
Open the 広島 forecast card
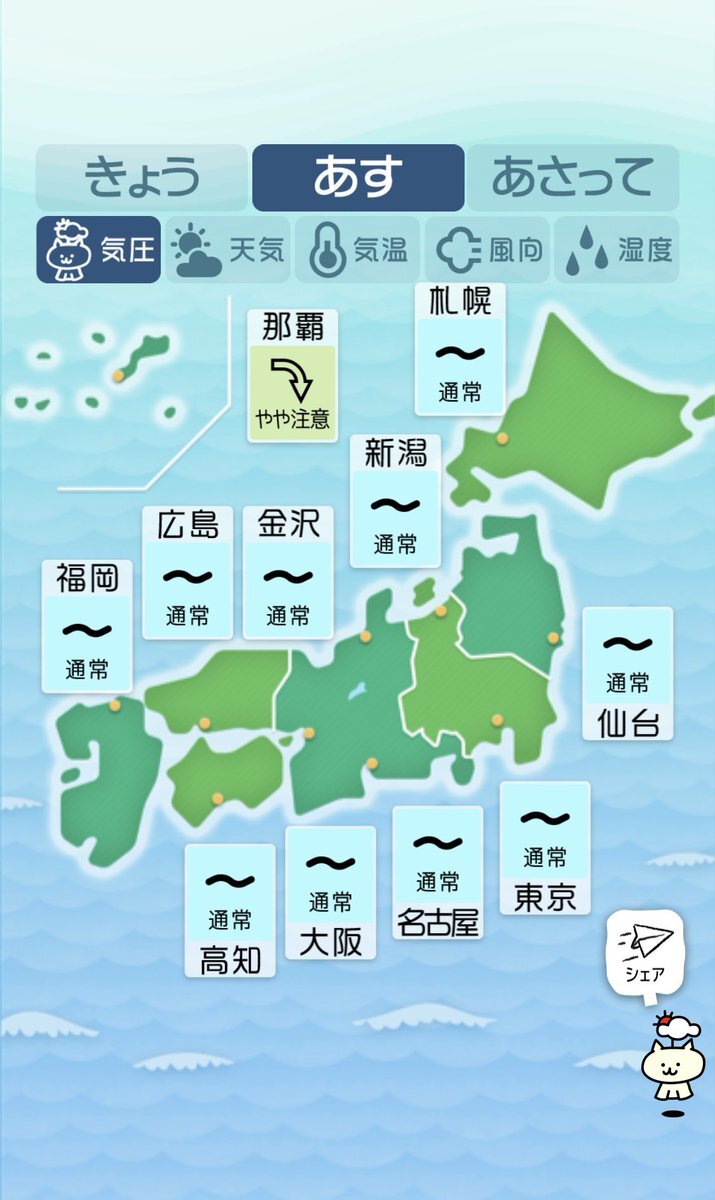coord(187,573)
